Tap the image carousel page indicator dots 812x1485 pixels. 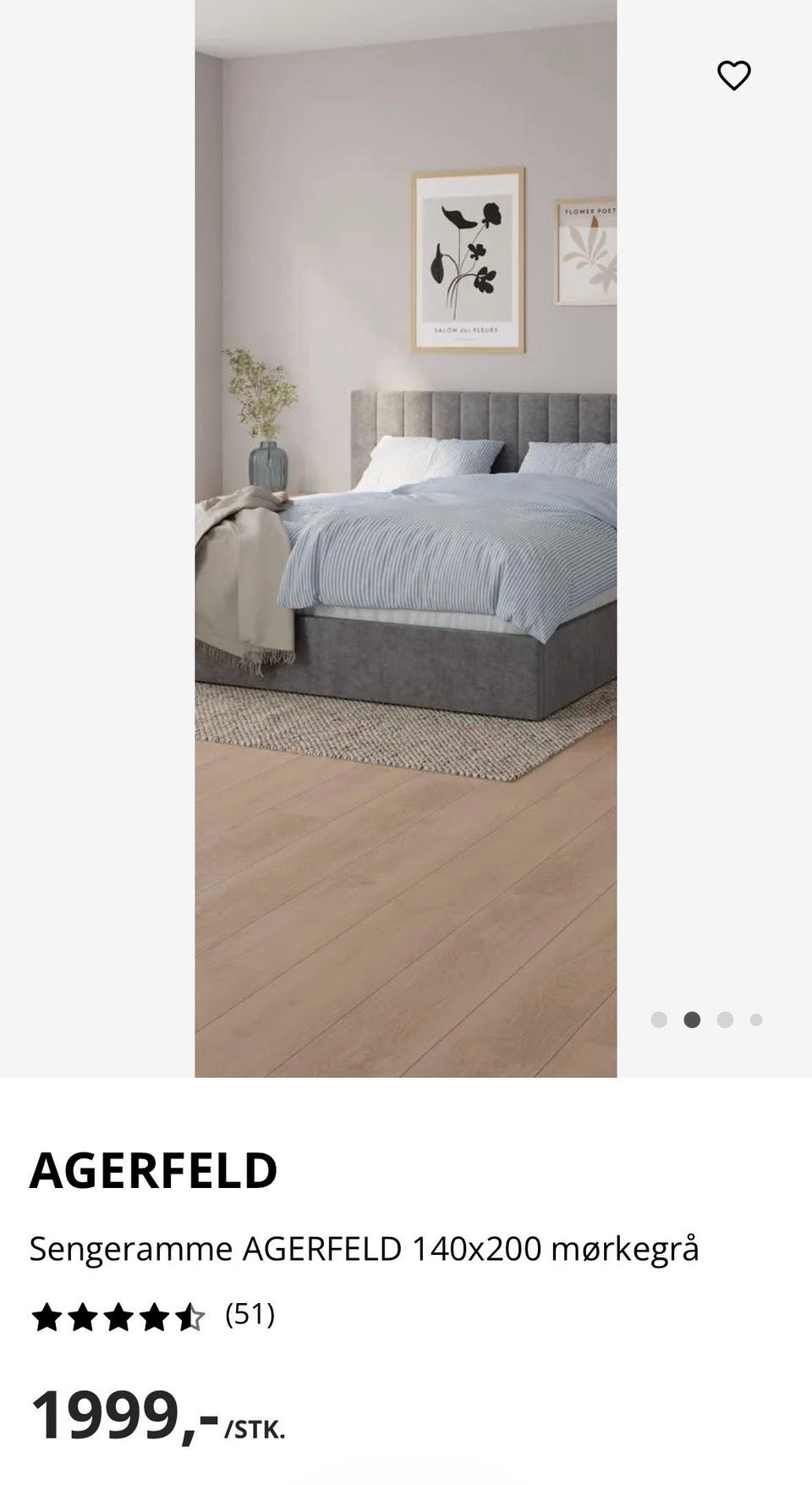pyautogui.click(x=706, y=1020)
